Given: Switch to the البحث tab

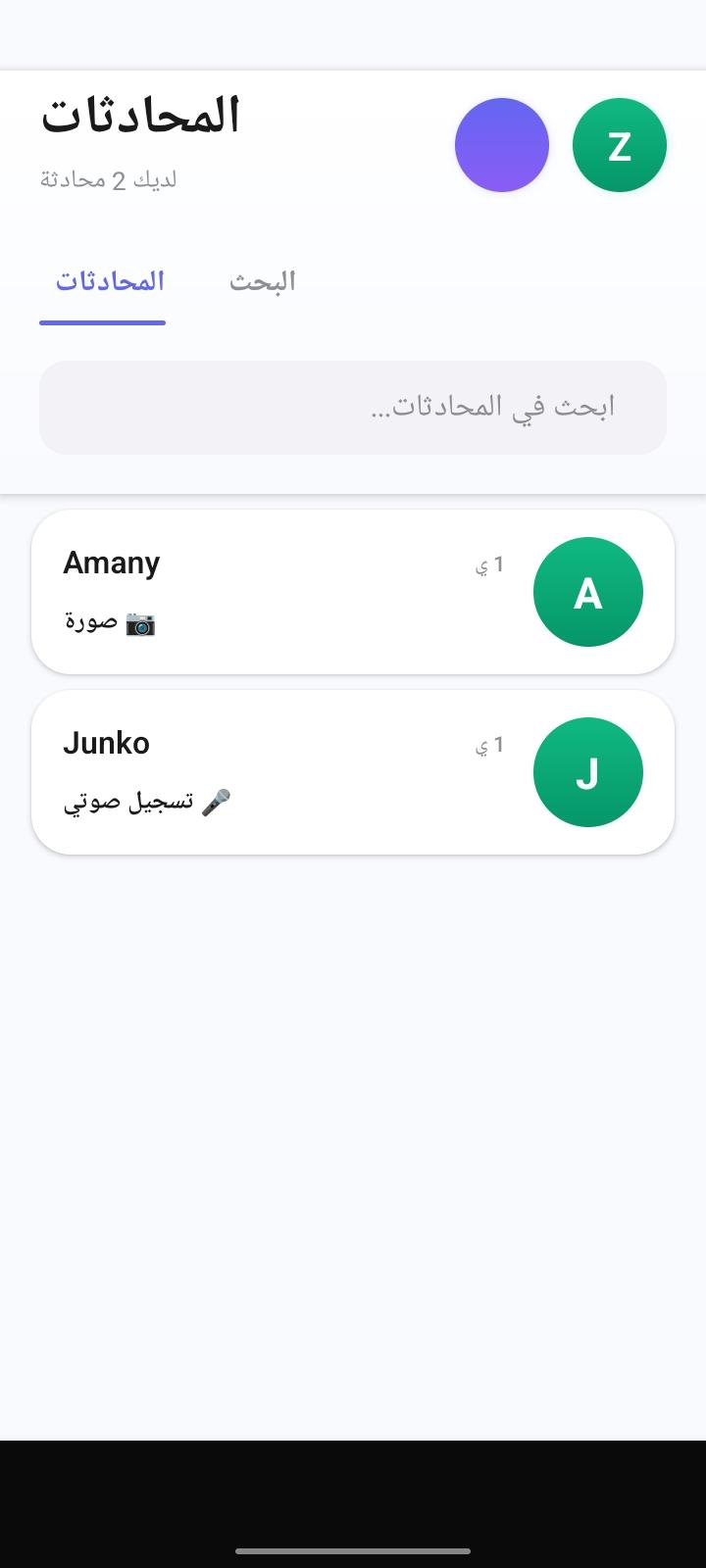Looking at the screenshot, I should tap(261, 281).
